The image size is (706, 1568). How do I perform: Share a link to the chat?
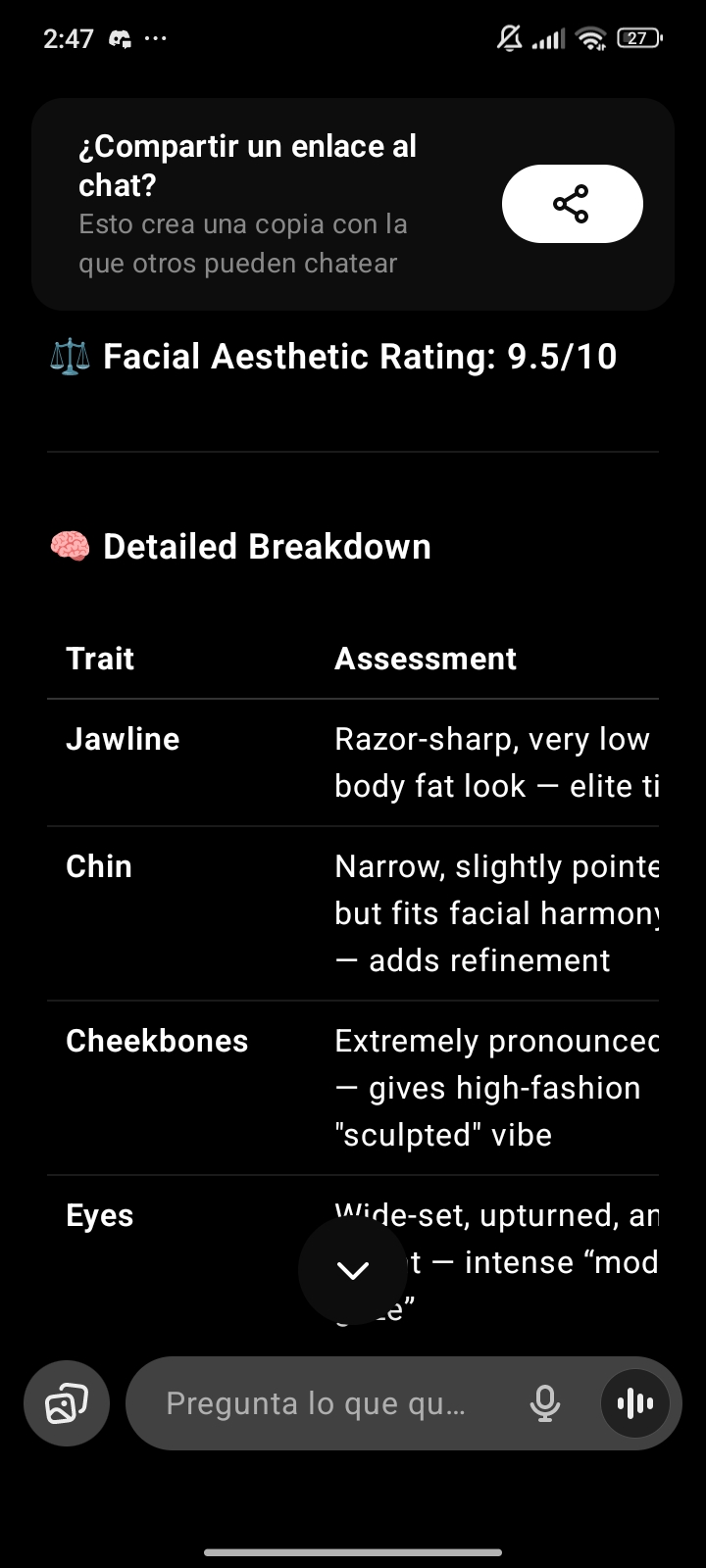click(572, 204)
